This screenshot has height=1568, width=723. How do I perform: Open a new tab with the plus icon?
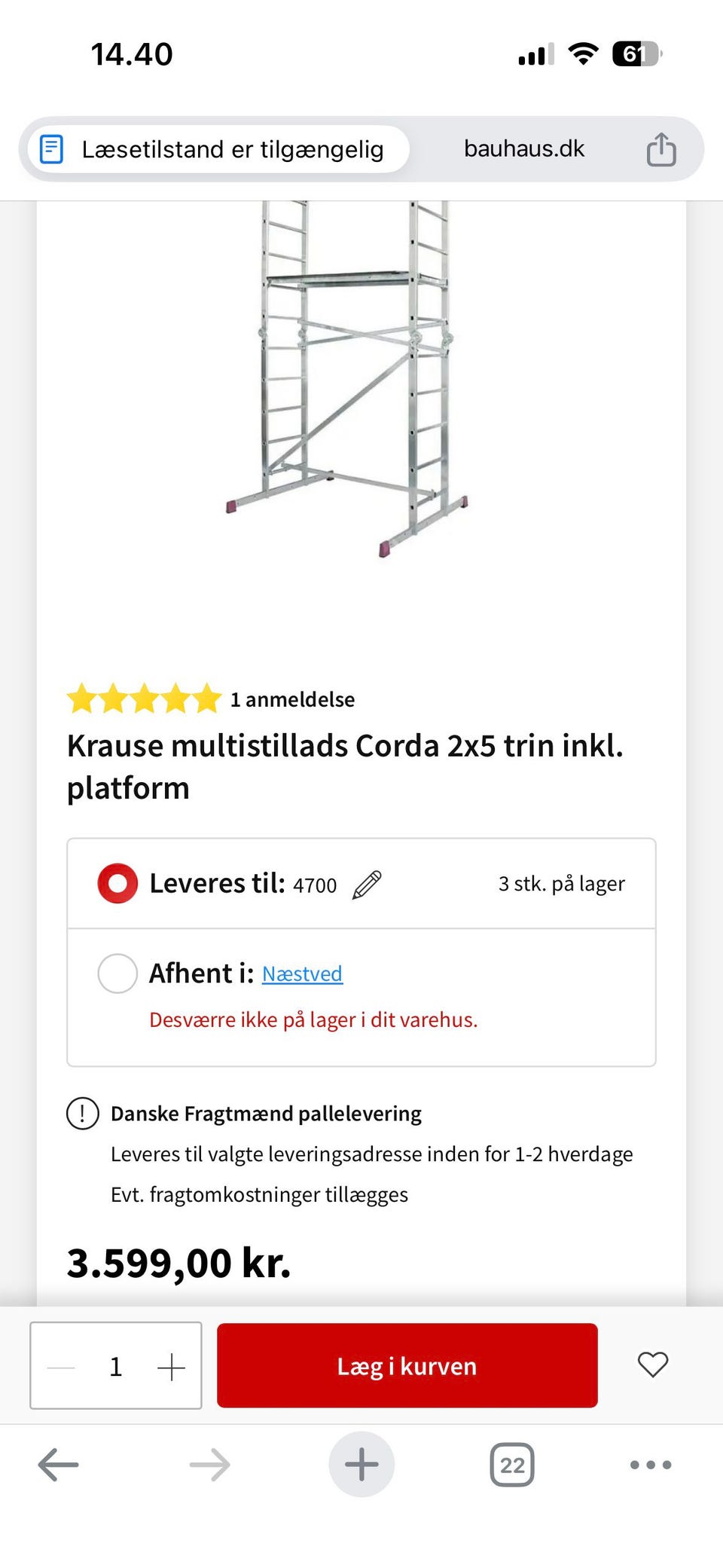coord(361,1464)
